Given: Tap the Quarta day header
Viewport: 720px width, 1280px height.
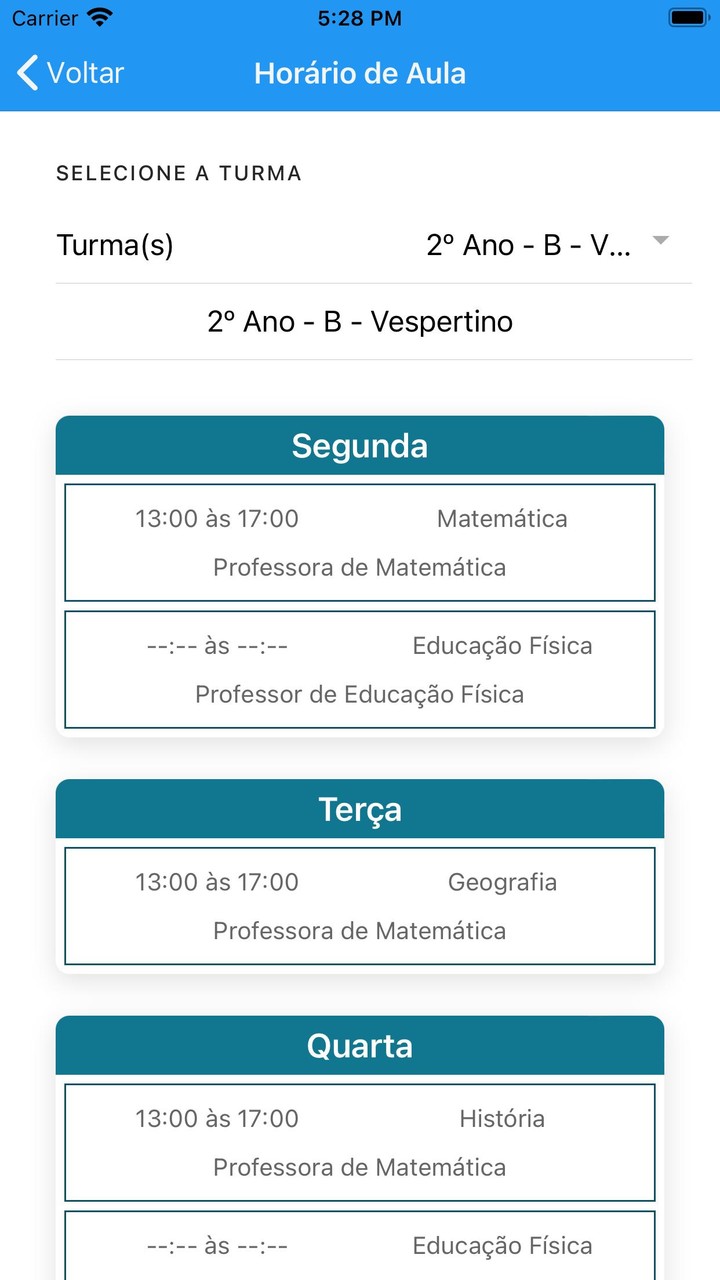Looking at the screenshot, I should click(x=360, y=1046).
